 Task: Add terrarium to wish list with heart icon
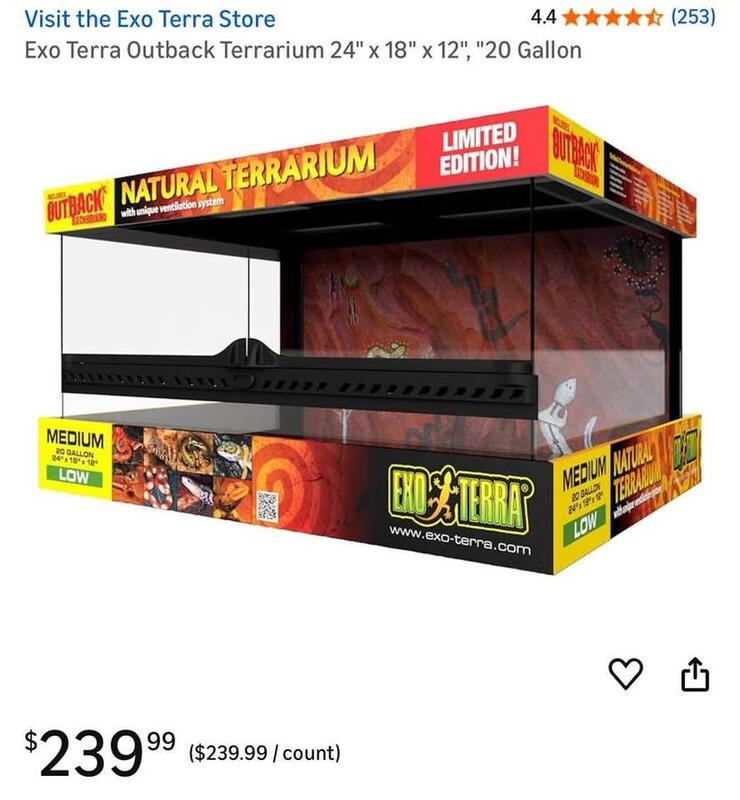[x=626, y=675]
